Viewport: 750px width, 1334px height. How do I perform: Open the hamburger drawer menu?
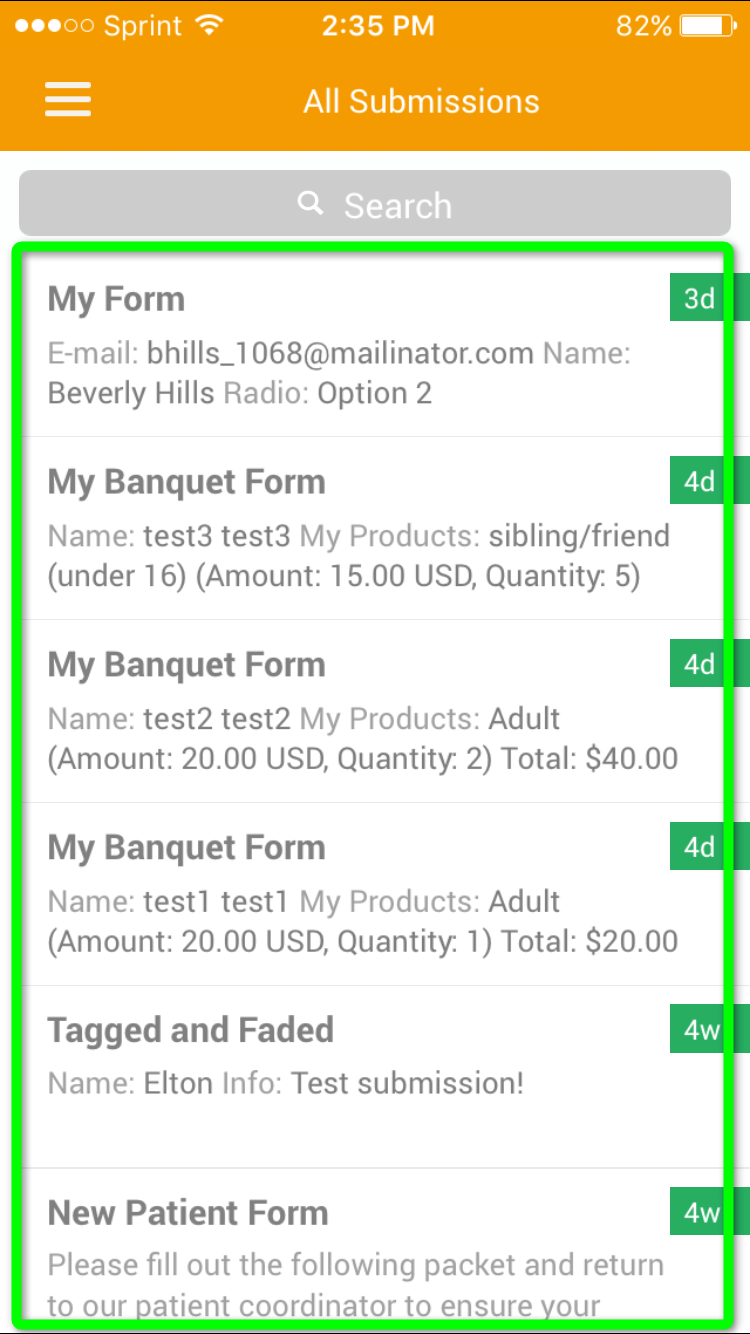(68, 100)
